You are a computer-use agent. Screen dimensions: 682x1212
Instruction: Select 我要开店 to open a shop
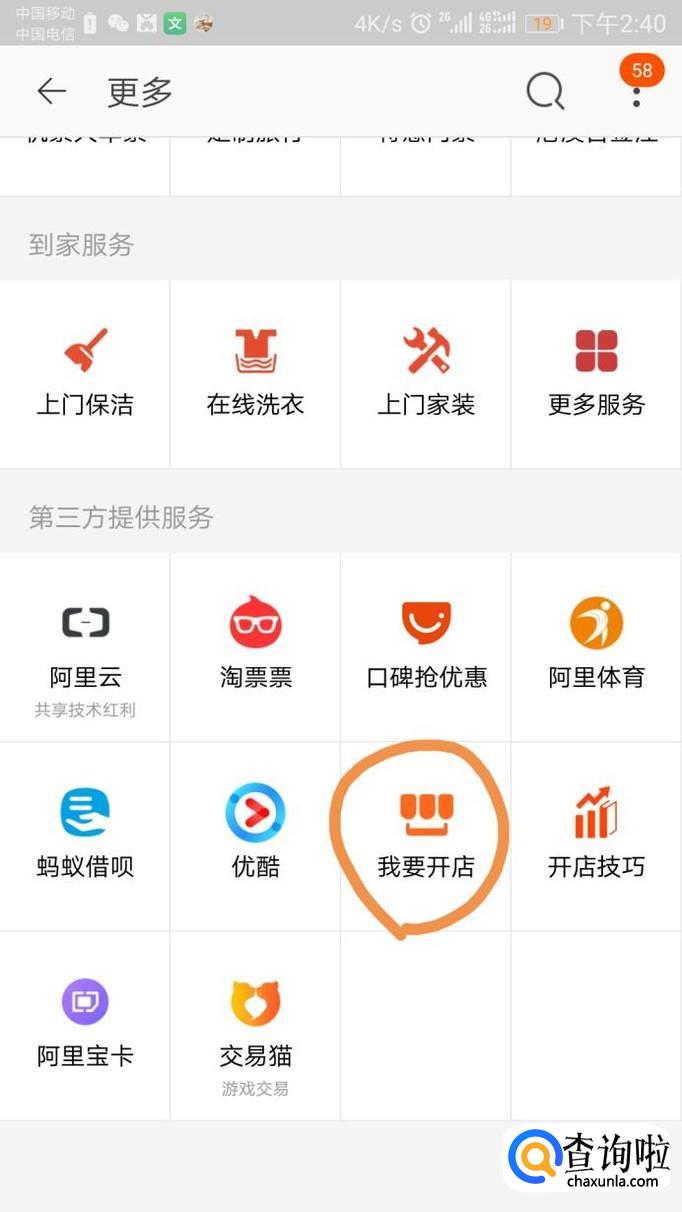click(426, 836)
